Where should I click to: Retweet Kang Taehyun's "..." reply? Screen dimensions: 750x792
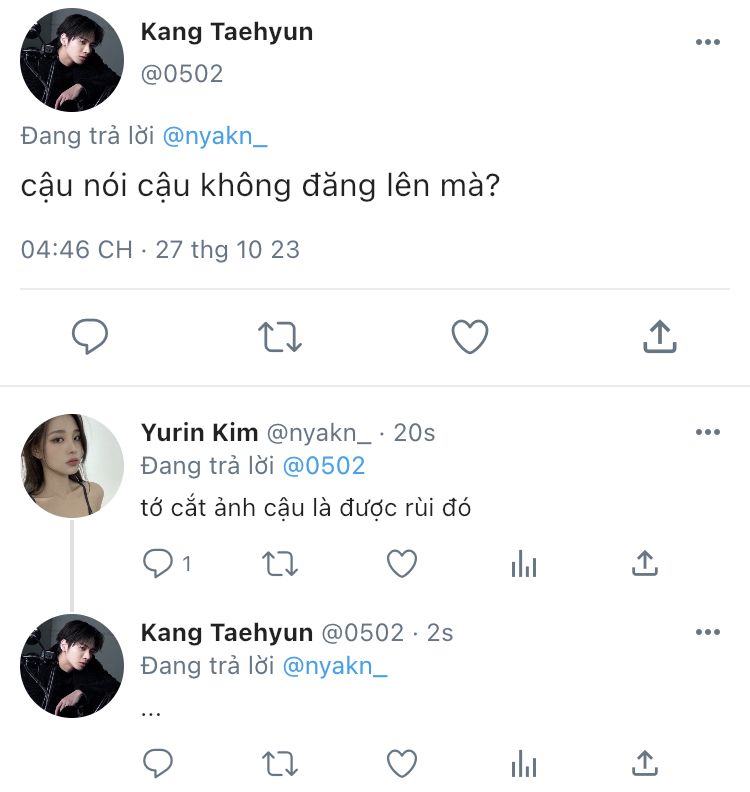pos(280,764)
